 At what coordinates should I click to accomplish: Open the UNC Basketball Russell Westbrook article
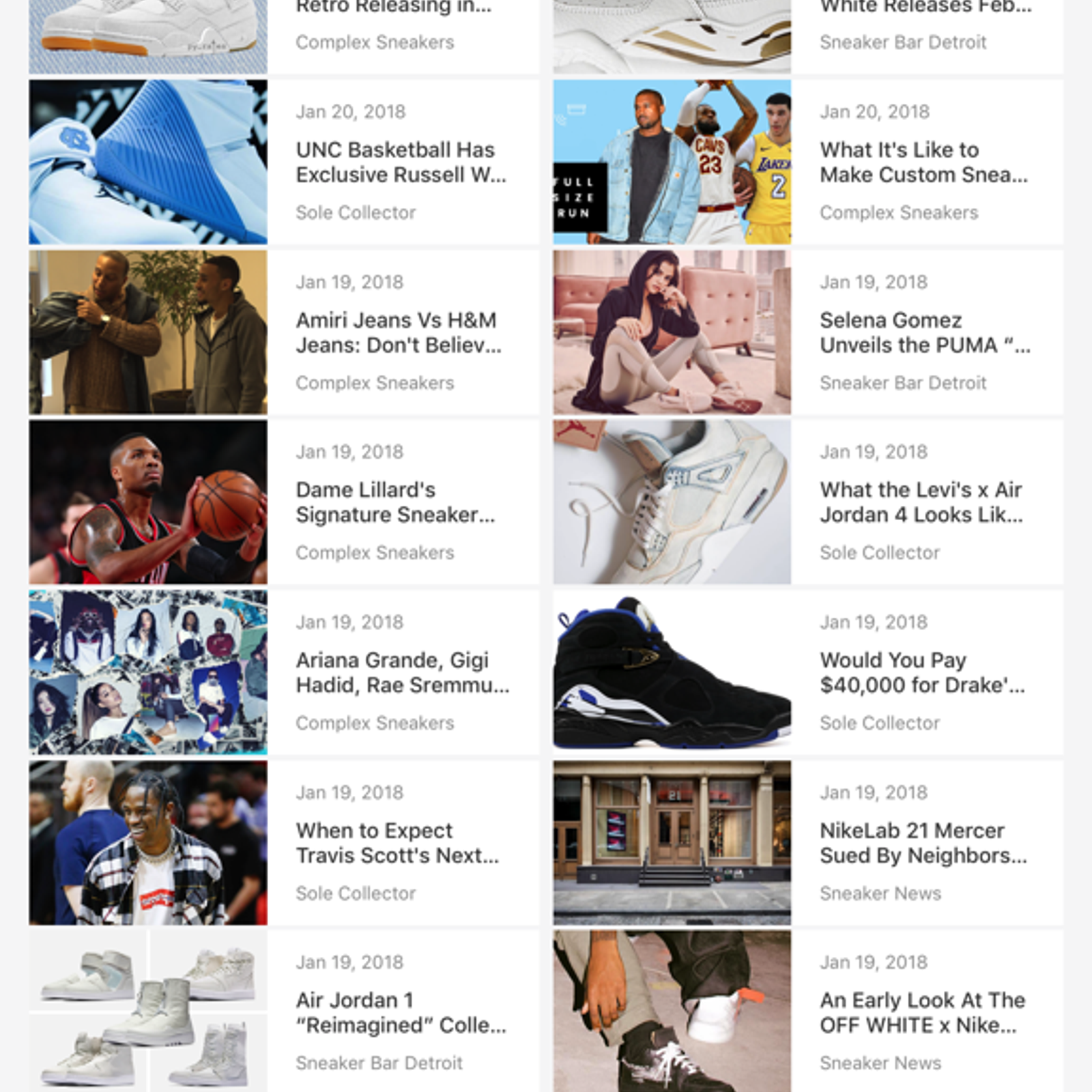pos(401,162)
